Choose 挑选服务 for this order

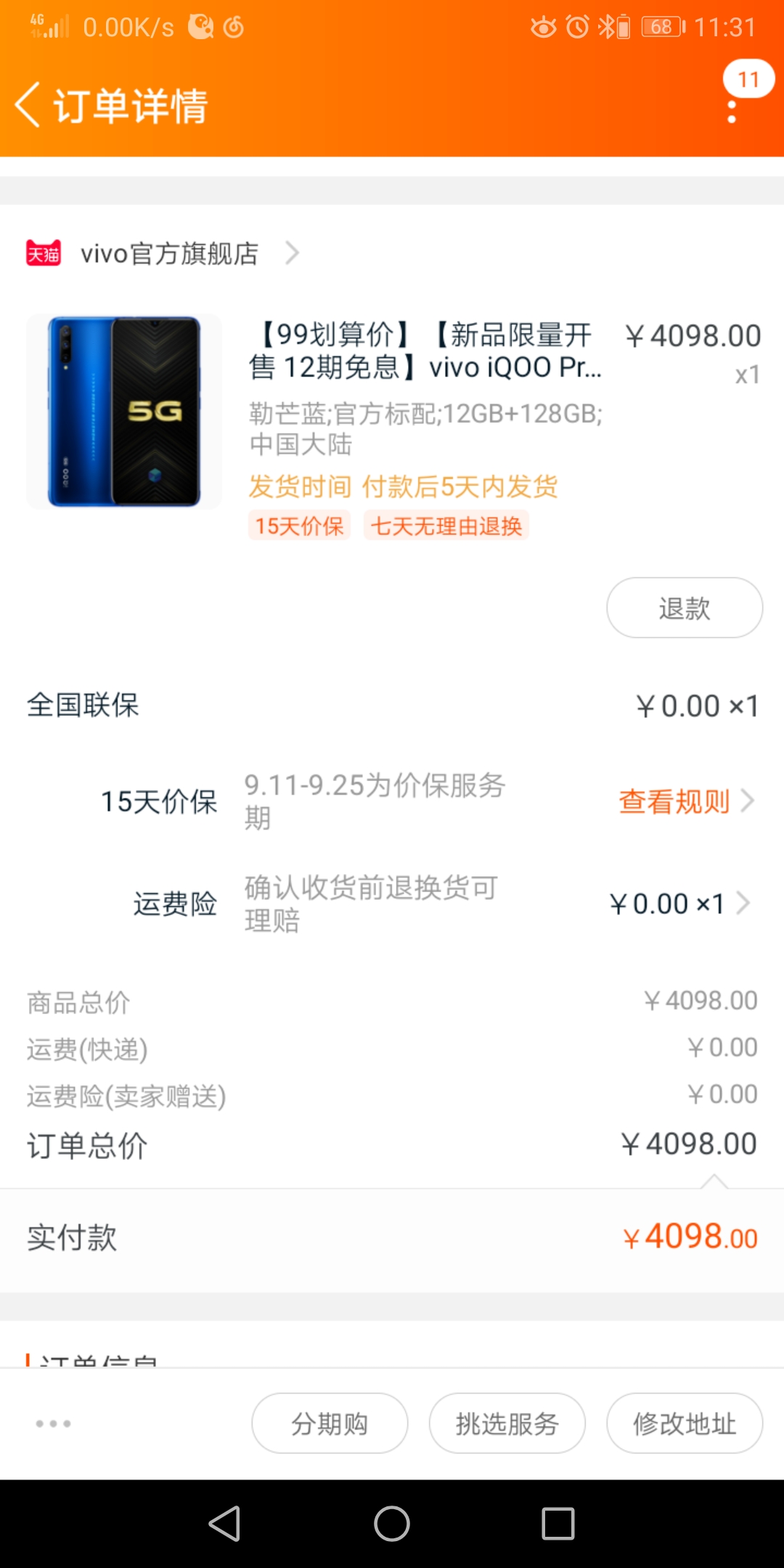pyautogui.click(x=507, y=1424)
